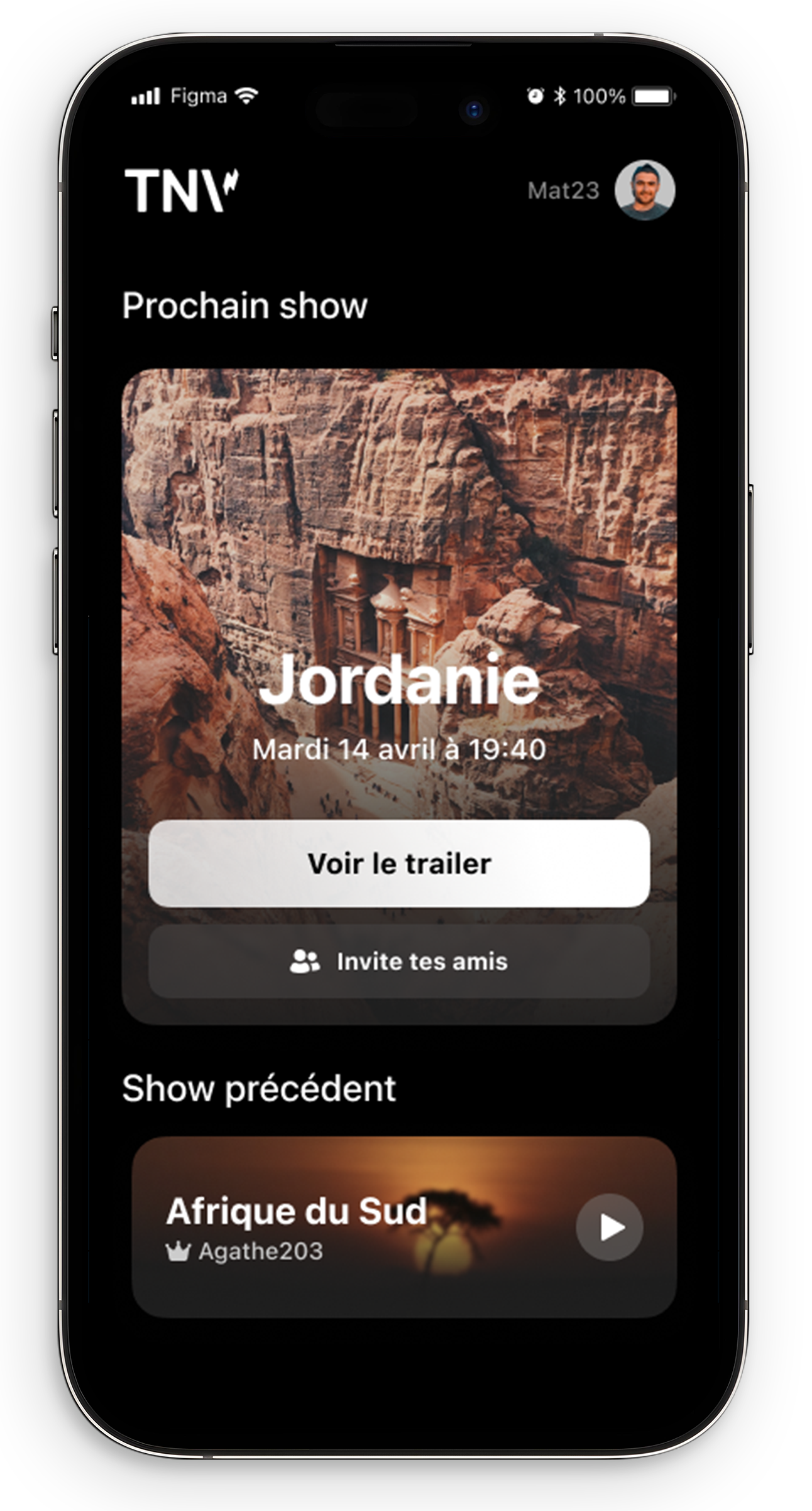
Task: Open the Mat23 profile avatar
Action: [644, 190]
